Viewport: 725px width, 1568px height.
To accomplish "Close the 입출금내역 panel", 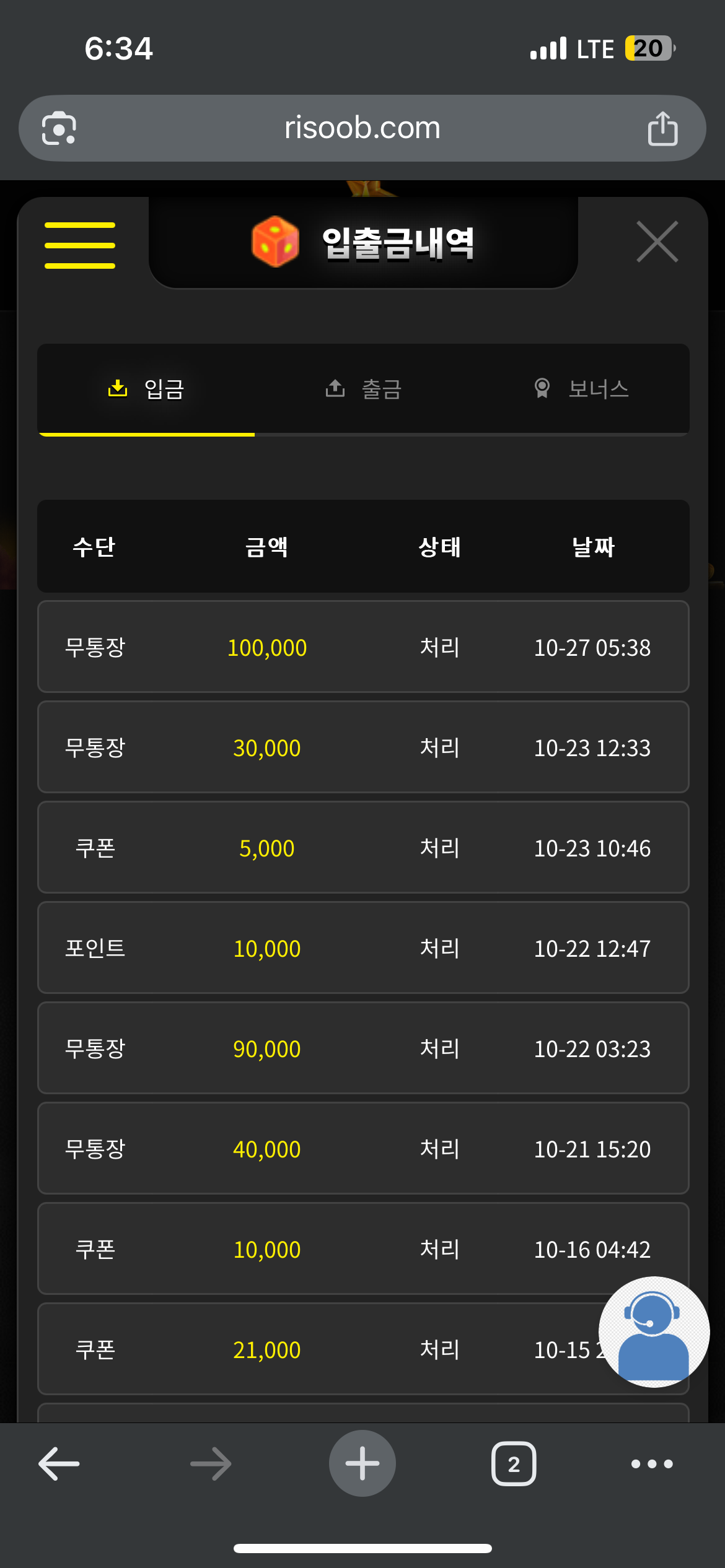I will (x=657, y=242).
